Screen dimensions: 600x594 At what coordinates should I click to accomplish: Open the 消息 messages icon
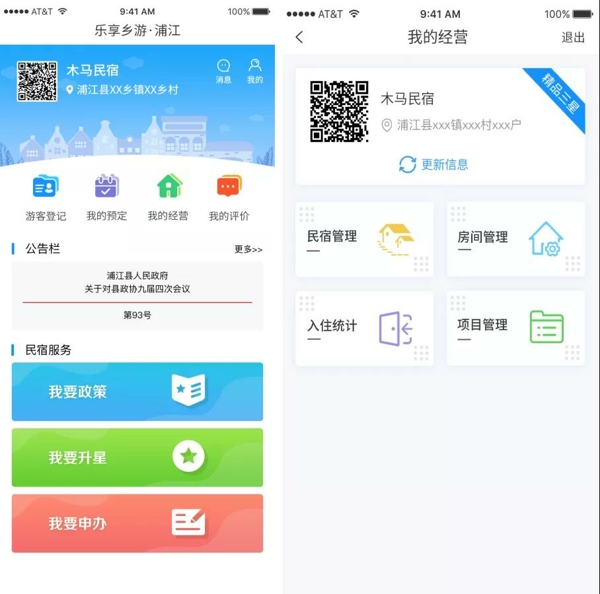224,70
